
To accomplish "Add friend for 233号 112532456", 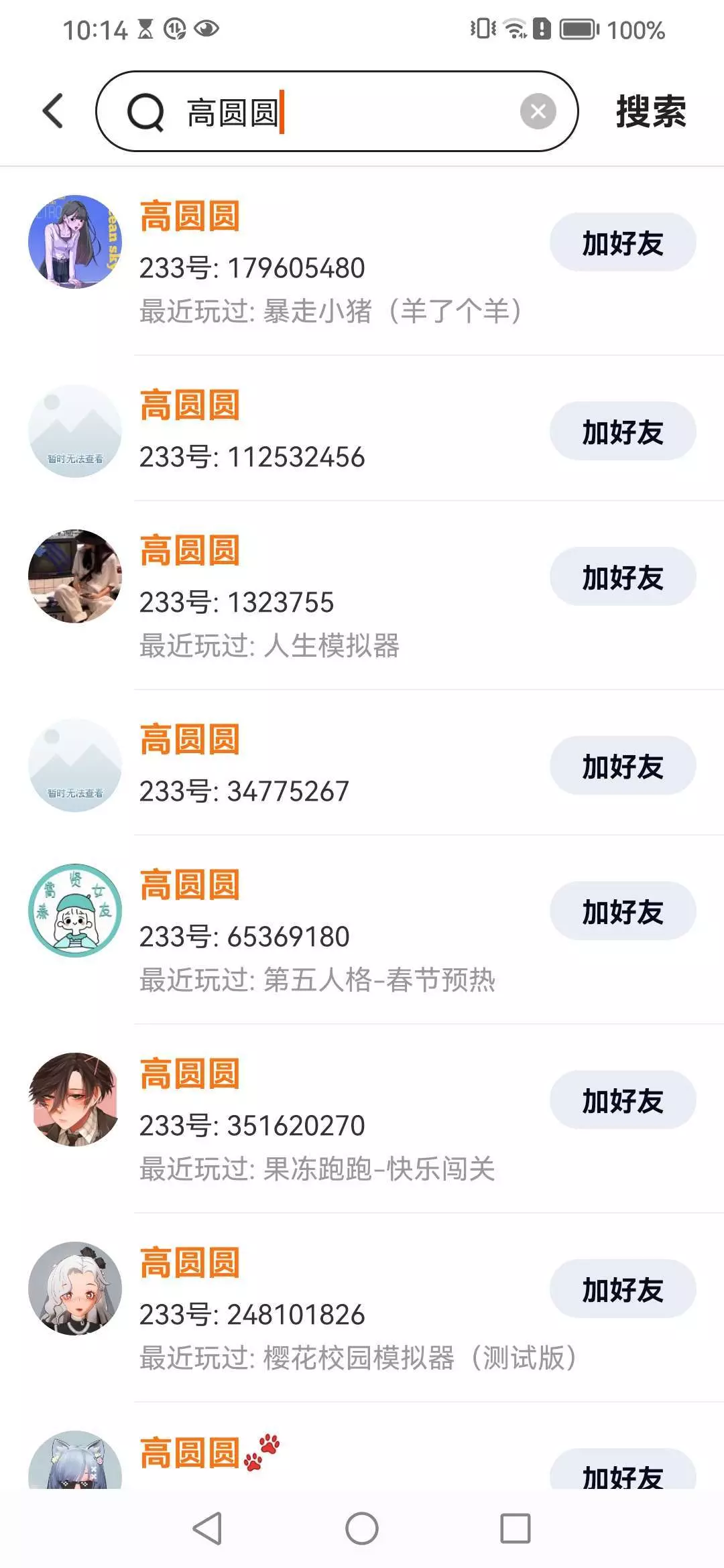I will click(622, 432).
